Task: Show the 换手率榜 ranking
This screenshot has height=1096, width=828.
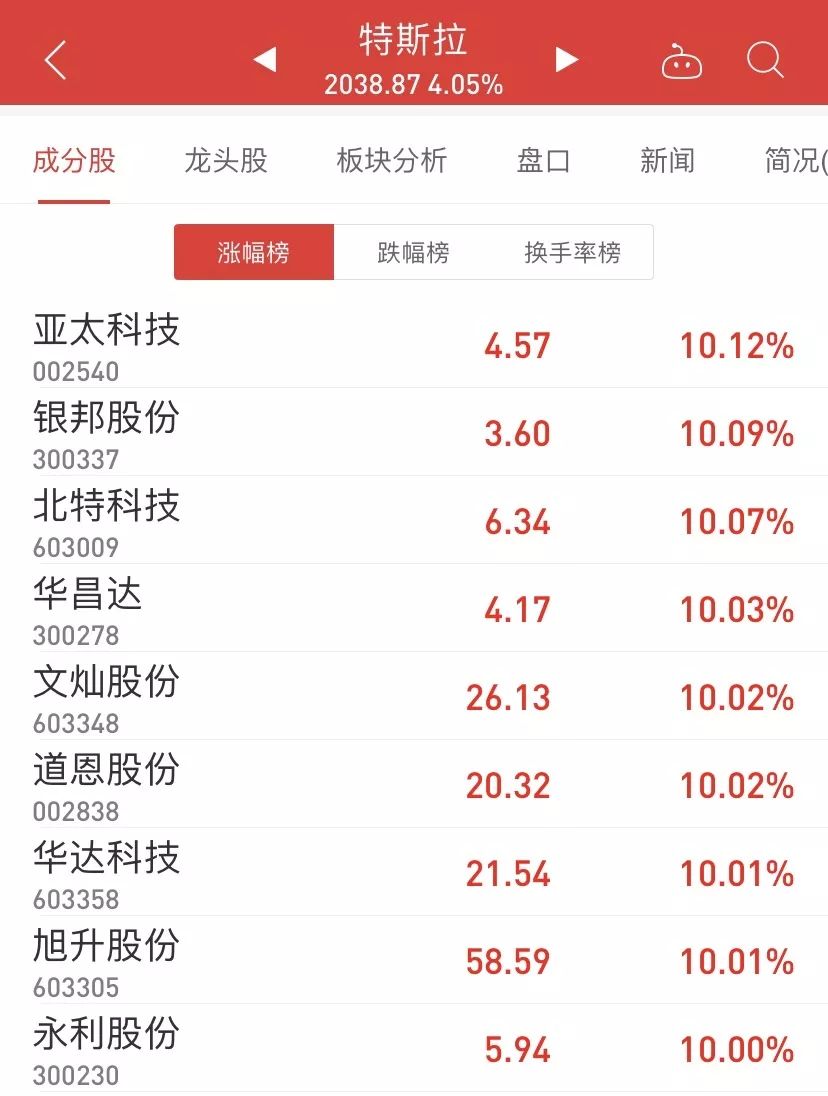Action: [x=572, y=252]
